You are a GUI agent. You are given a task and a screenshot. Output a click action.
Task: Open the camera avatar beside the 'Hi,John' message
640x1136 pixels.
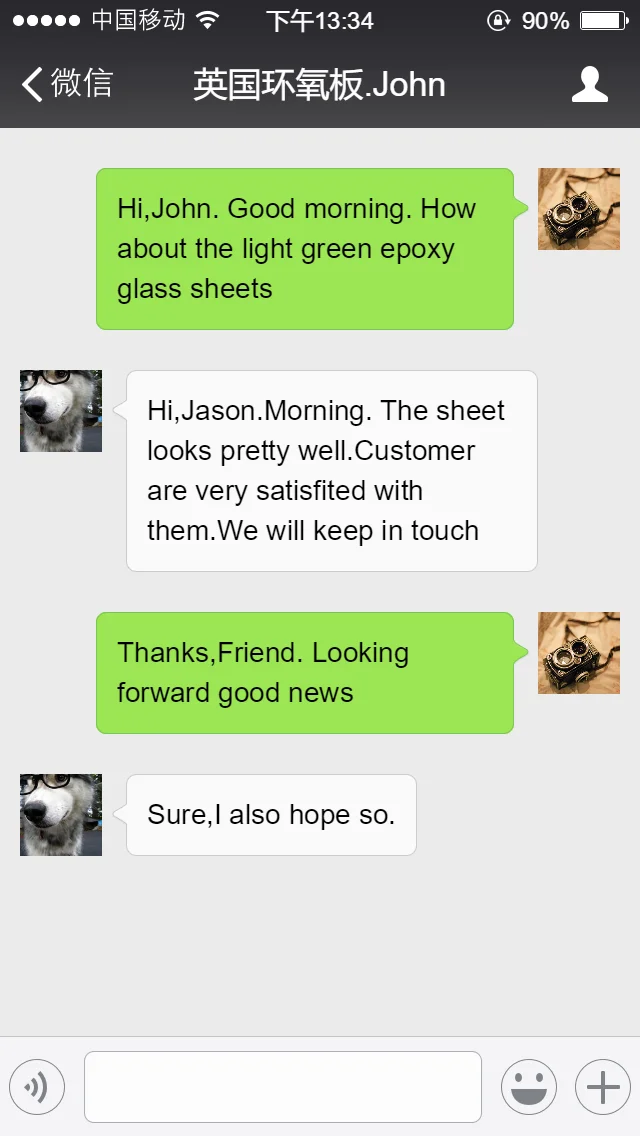pyautogui.click(x=578, y=209)
